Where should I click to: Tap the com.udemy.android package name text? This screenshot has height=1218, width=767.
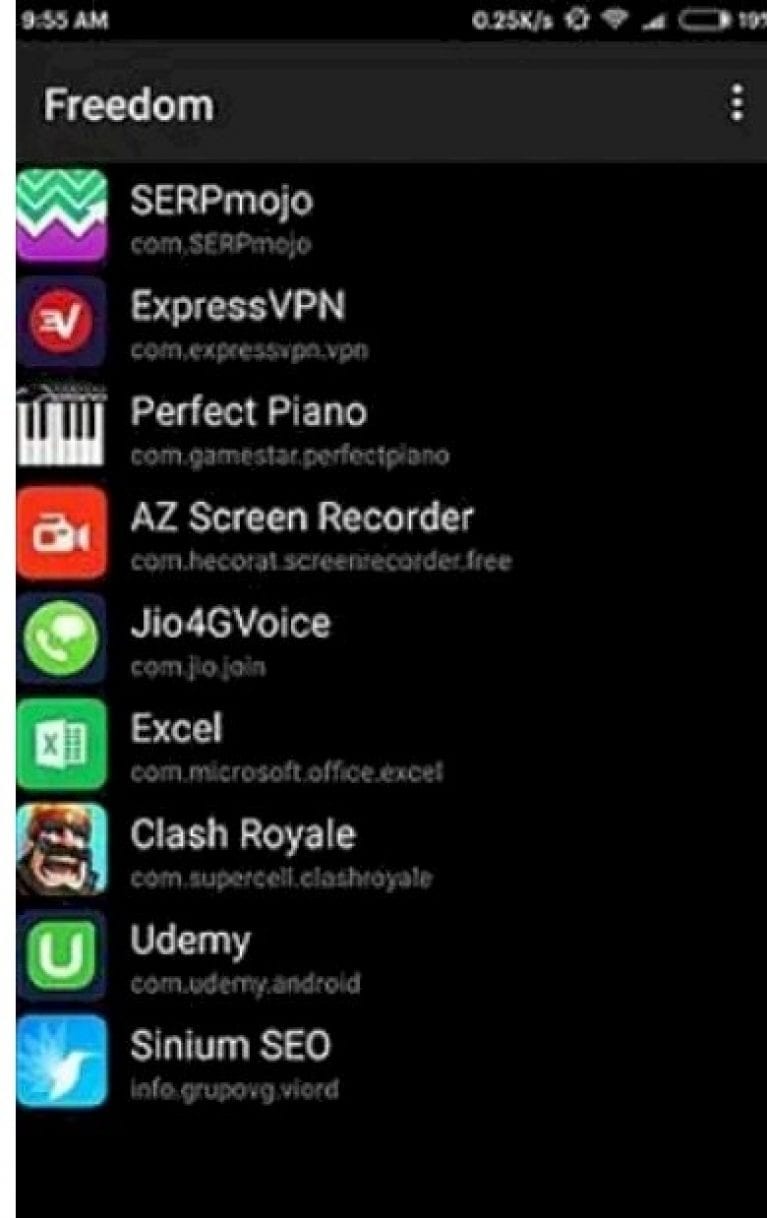click(x=247, y=983)
